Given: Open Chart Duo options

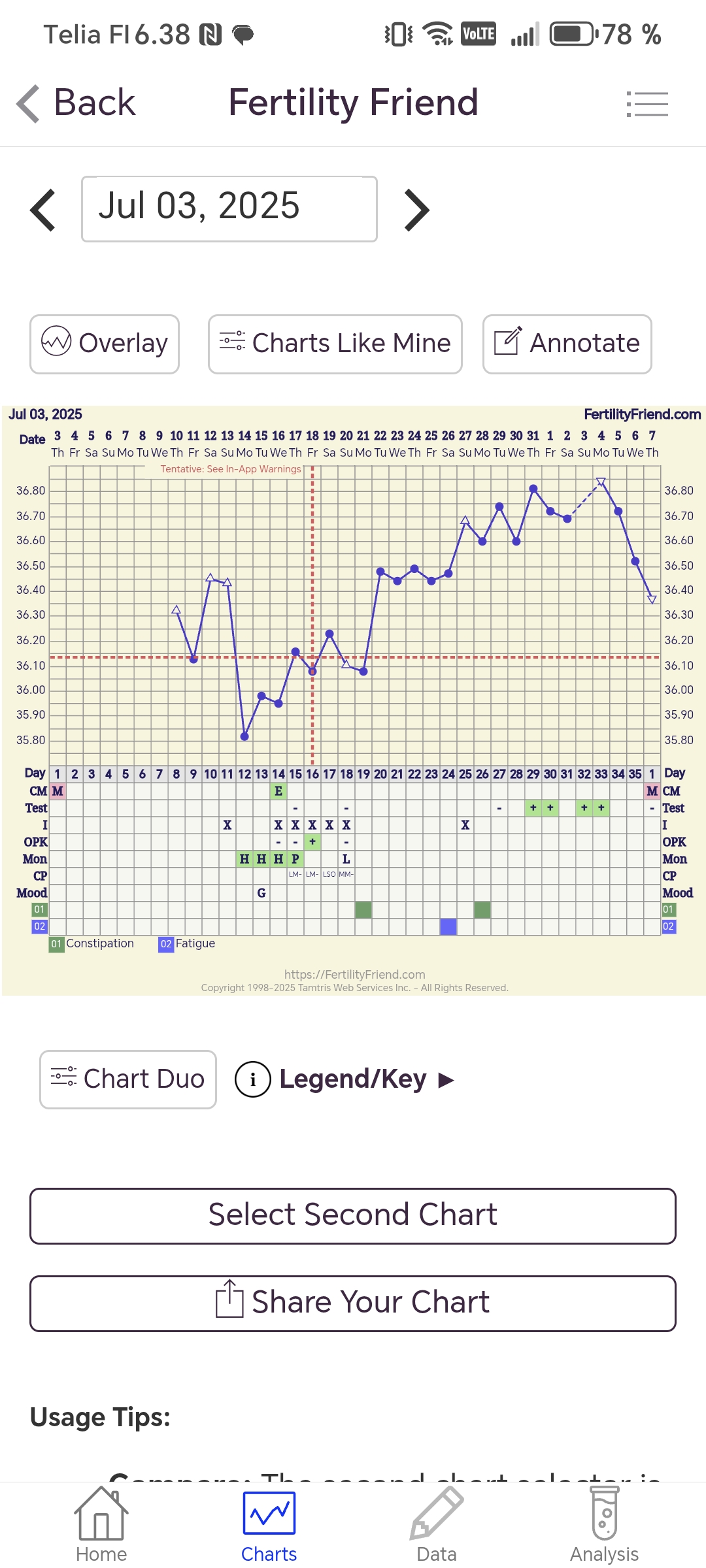Looking at the screenshot, I should (x=128, y=1079).
